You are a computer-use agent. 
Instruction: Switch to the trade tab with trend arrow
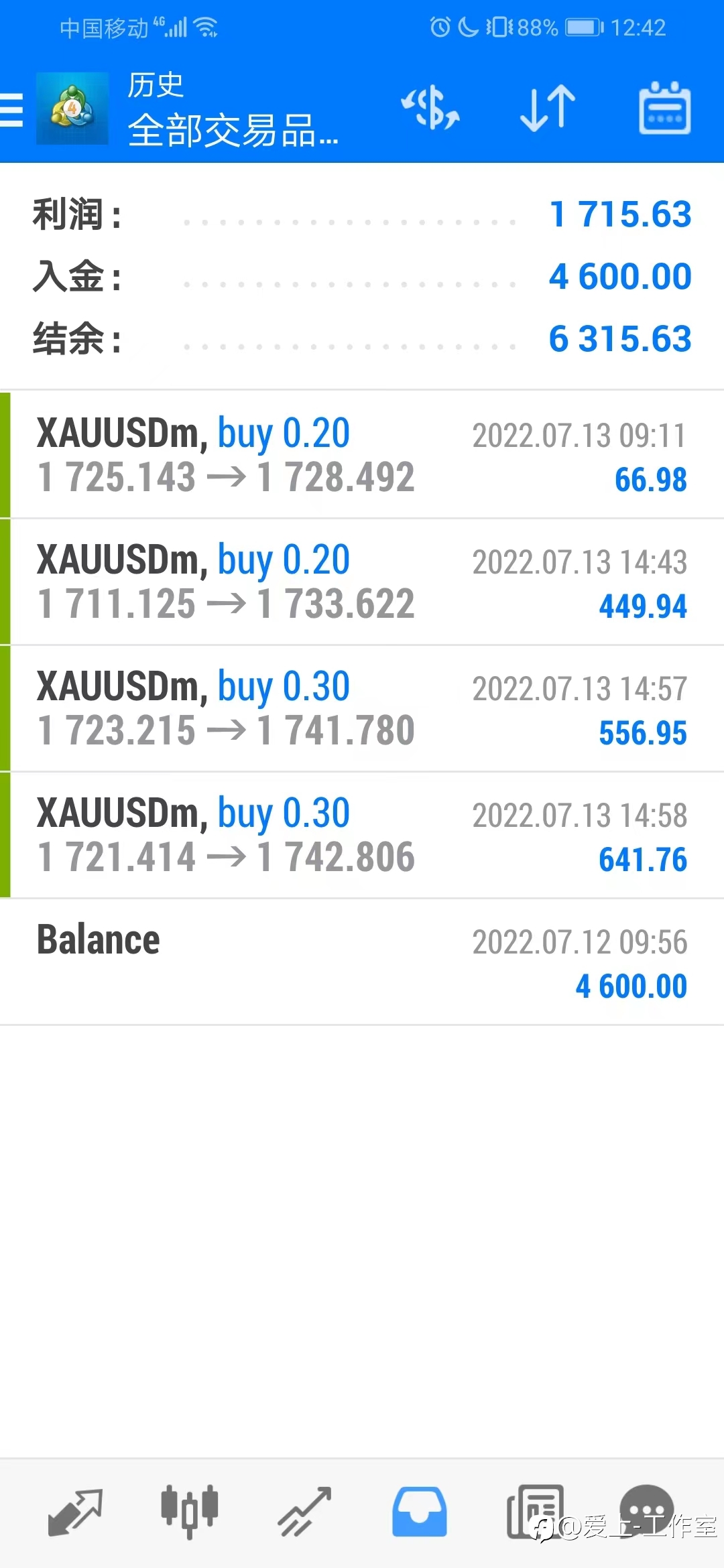click(305, 1512)
